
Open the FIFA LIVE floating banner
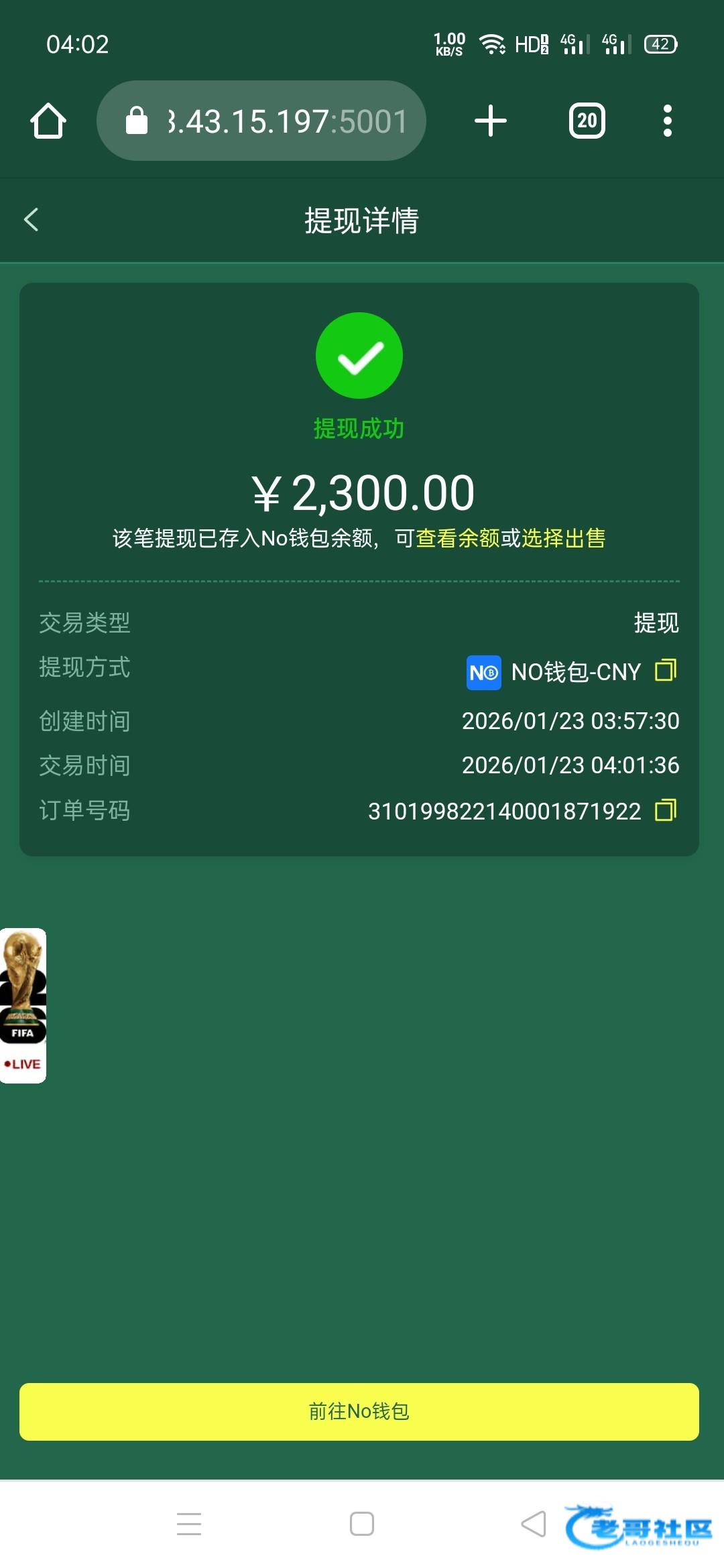point(23,1005)
